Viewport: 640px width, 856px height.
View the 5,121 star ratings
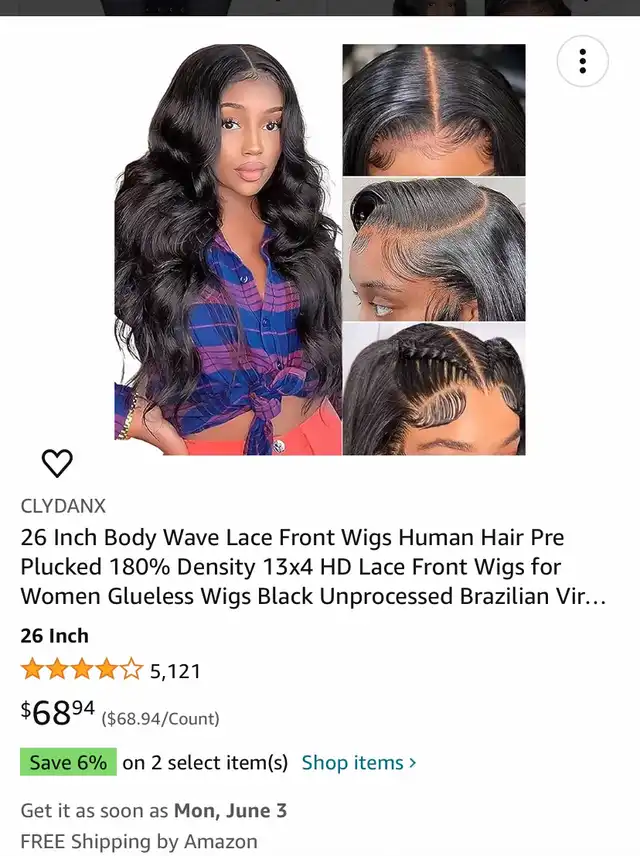[111, 670]
